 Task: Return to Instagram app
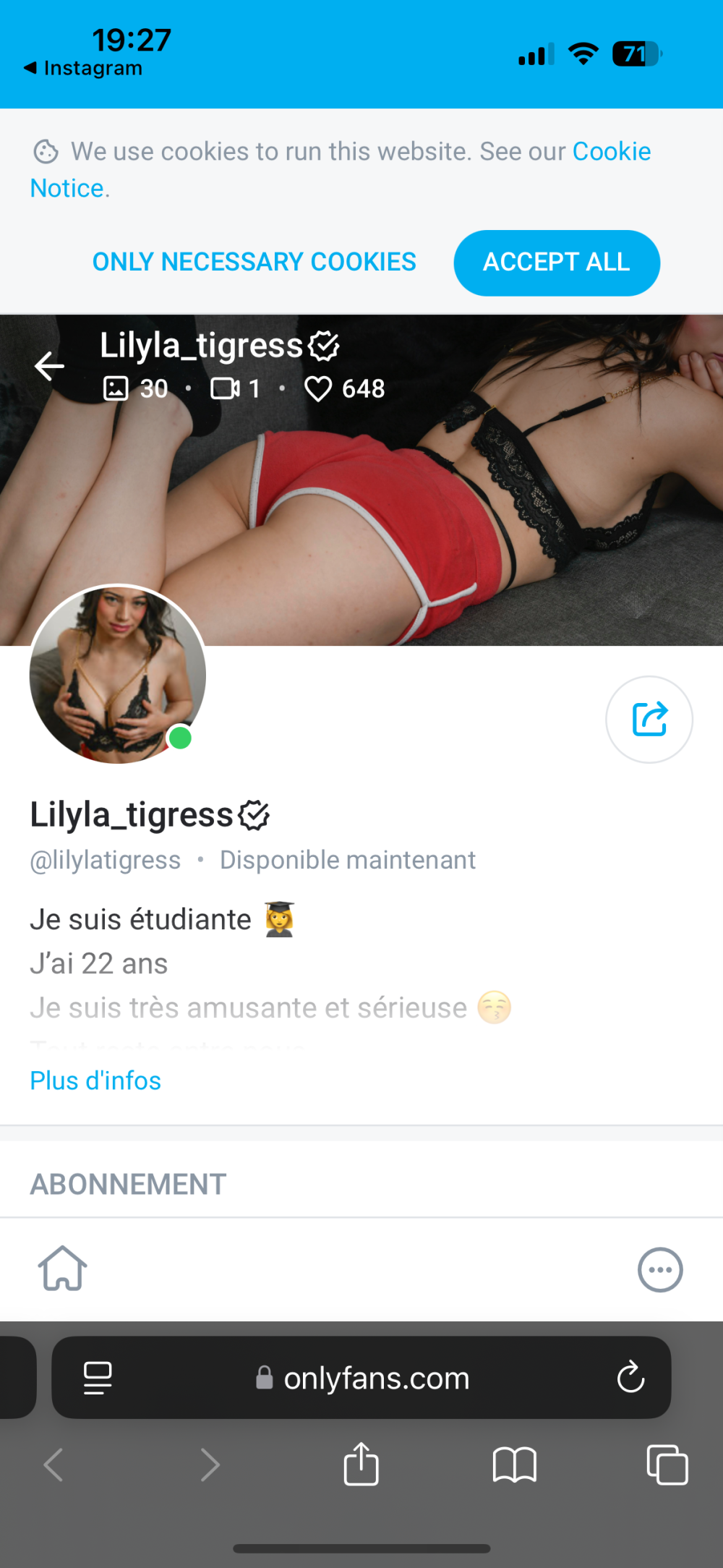pos(83,69)
